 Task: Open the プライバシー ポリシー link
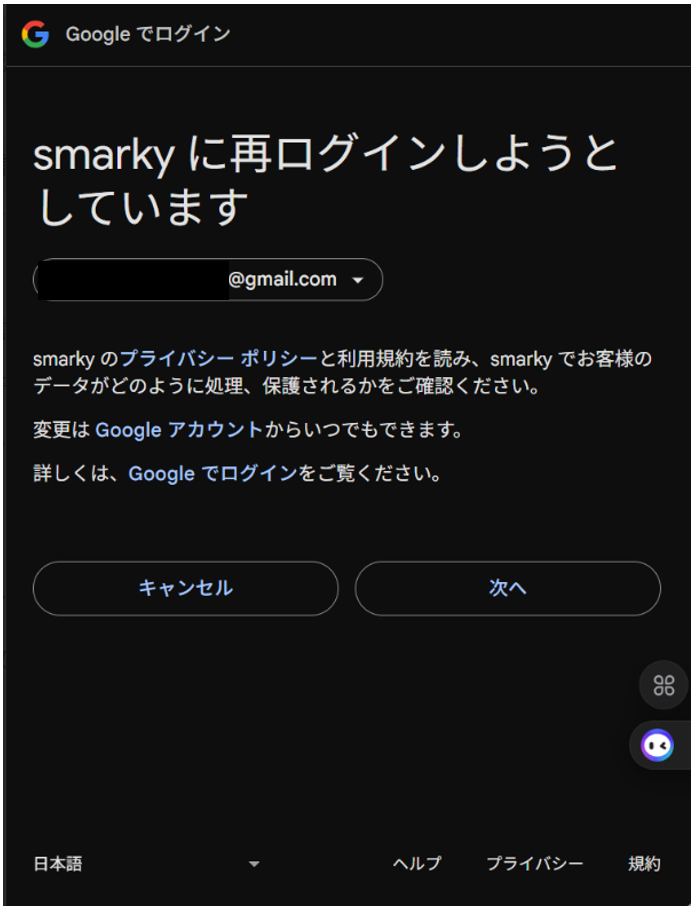pyautogui.click(x=217, y=359)
